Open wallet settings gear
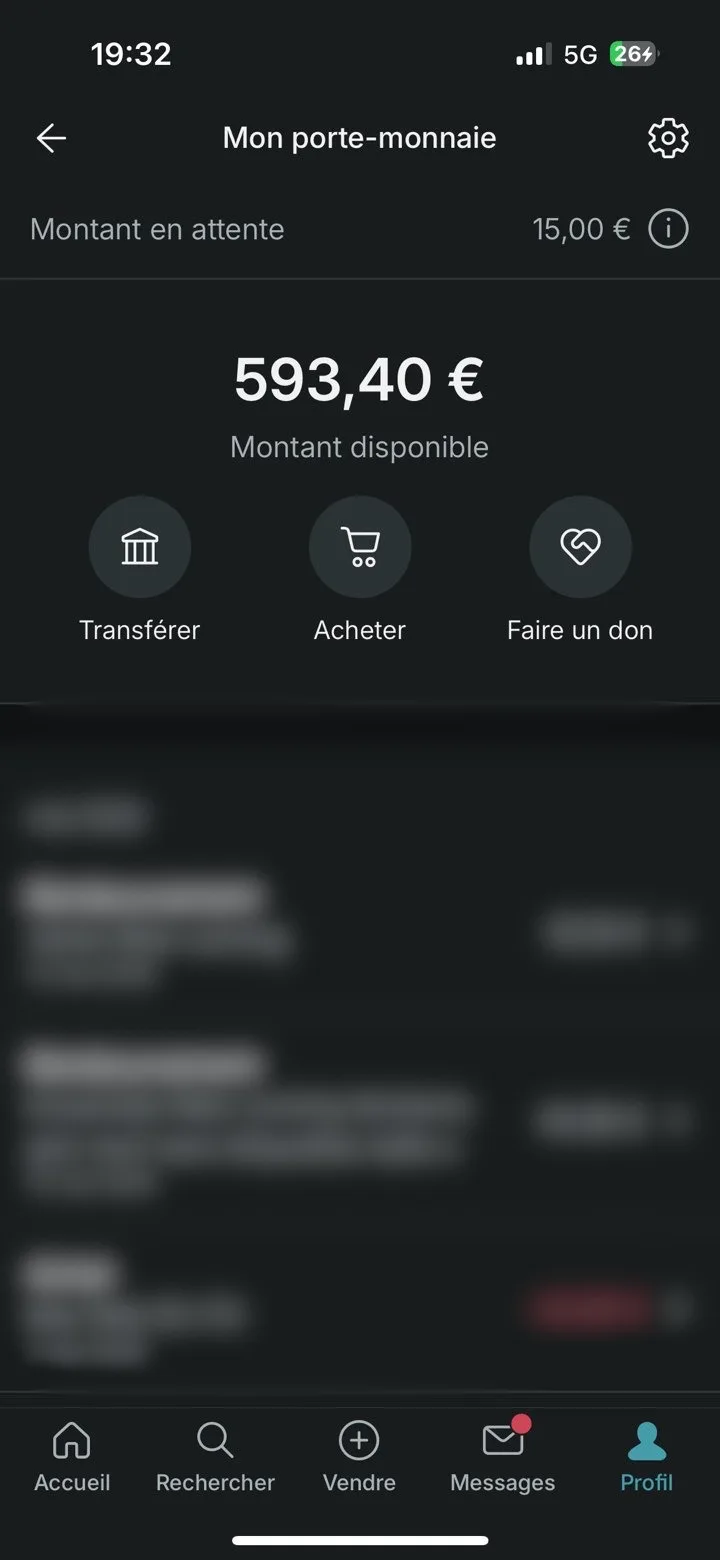 point(668,138)
